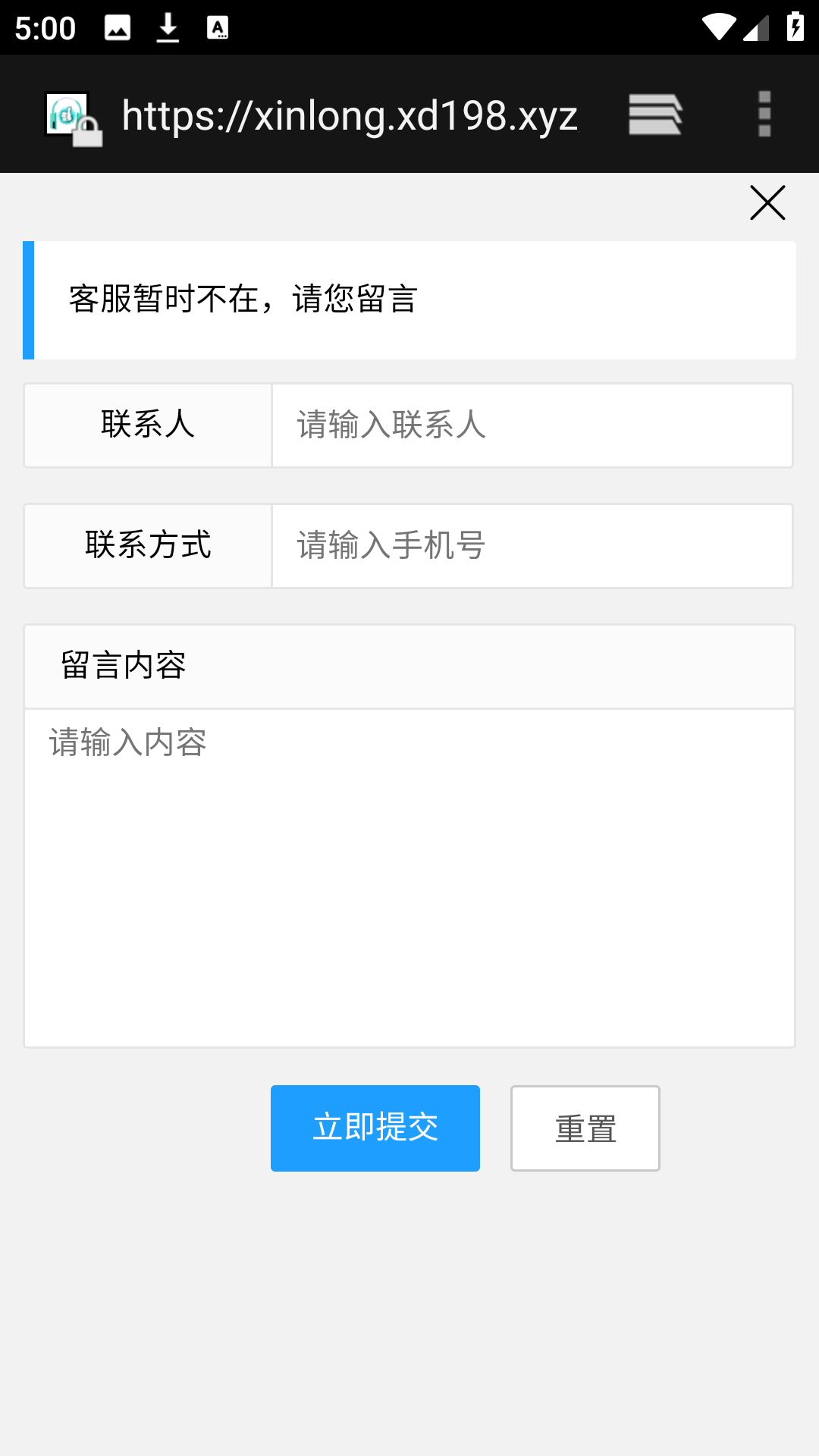Click the 请输入联系人 contact name field
This screenshot has height=1456, width=819.
click(531, 425)
